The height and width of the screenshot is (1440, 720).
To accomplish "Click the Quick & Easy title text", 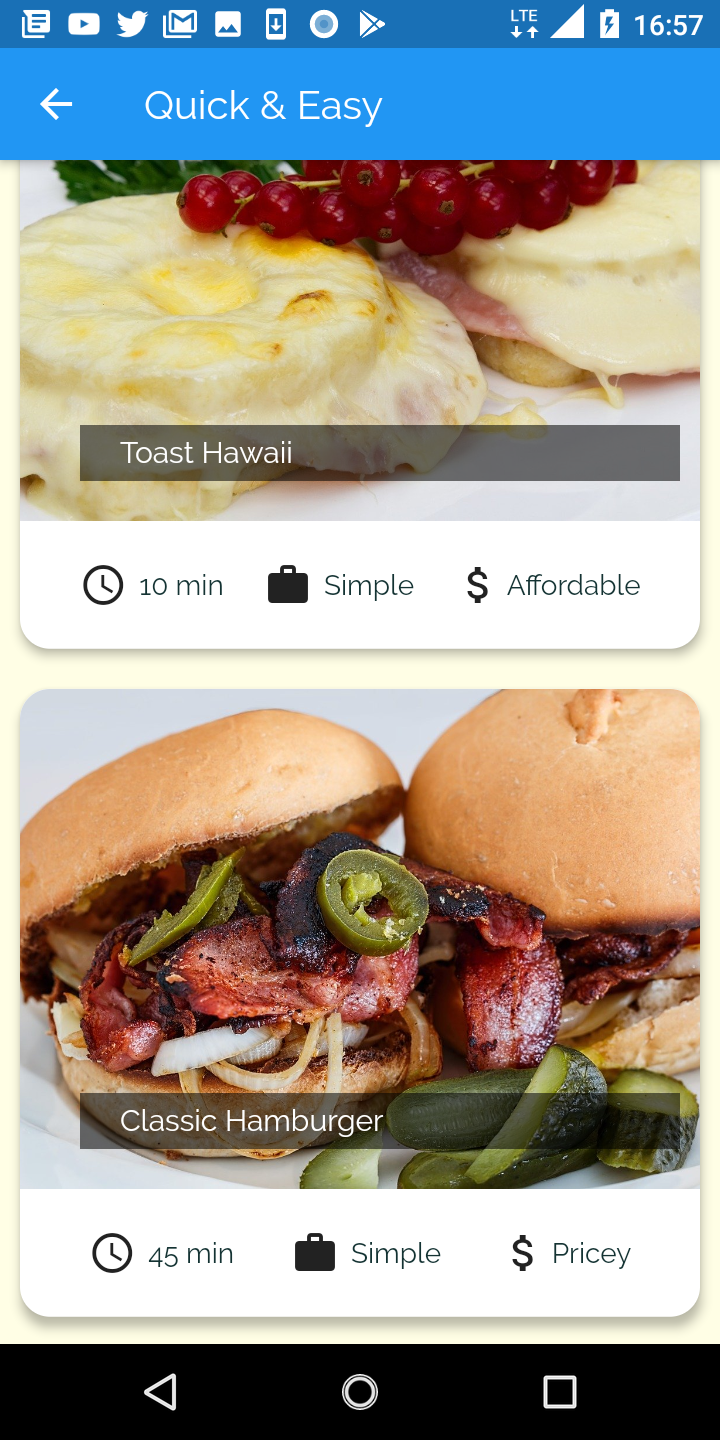I will tap(263, 103).
